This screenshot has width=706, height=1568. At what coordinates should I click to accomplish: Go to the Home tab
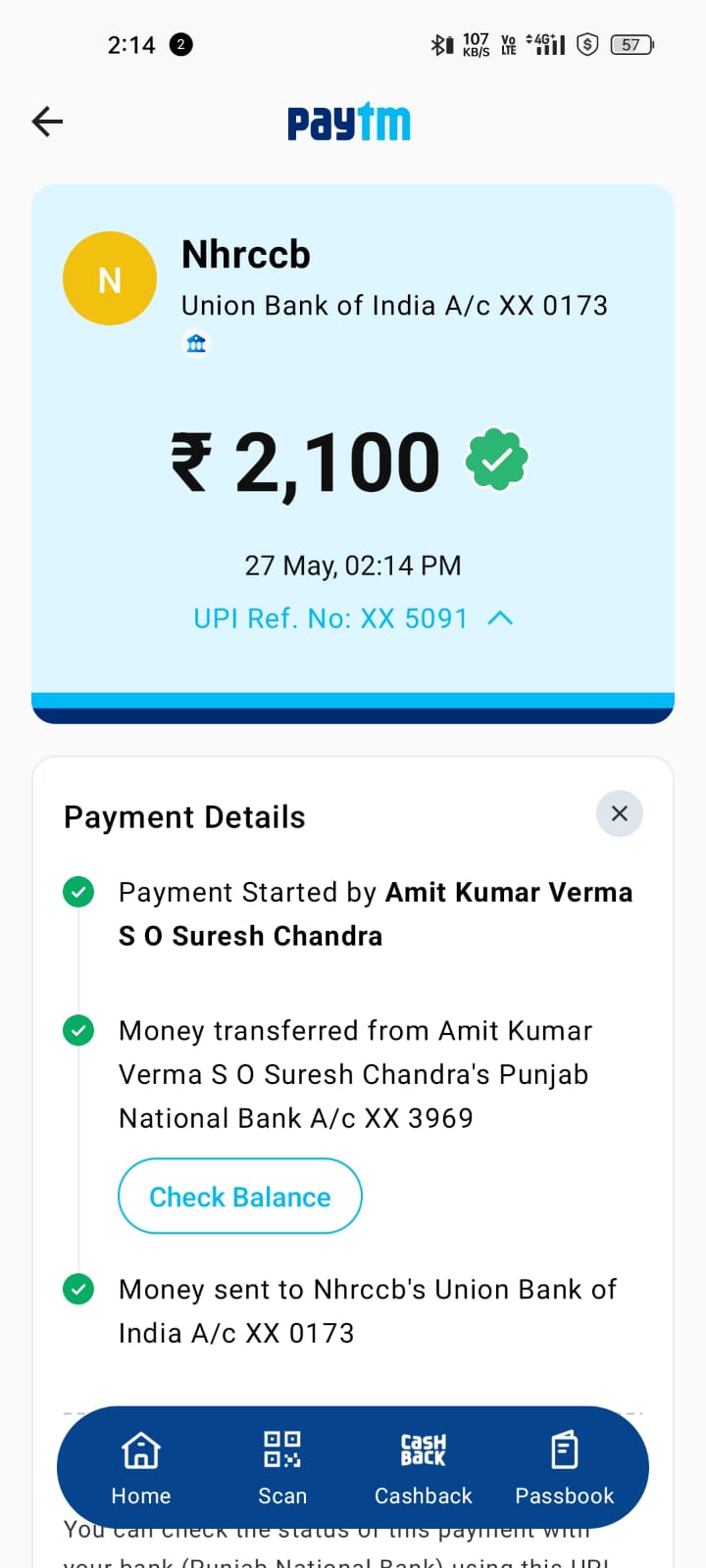[141, 1467]
